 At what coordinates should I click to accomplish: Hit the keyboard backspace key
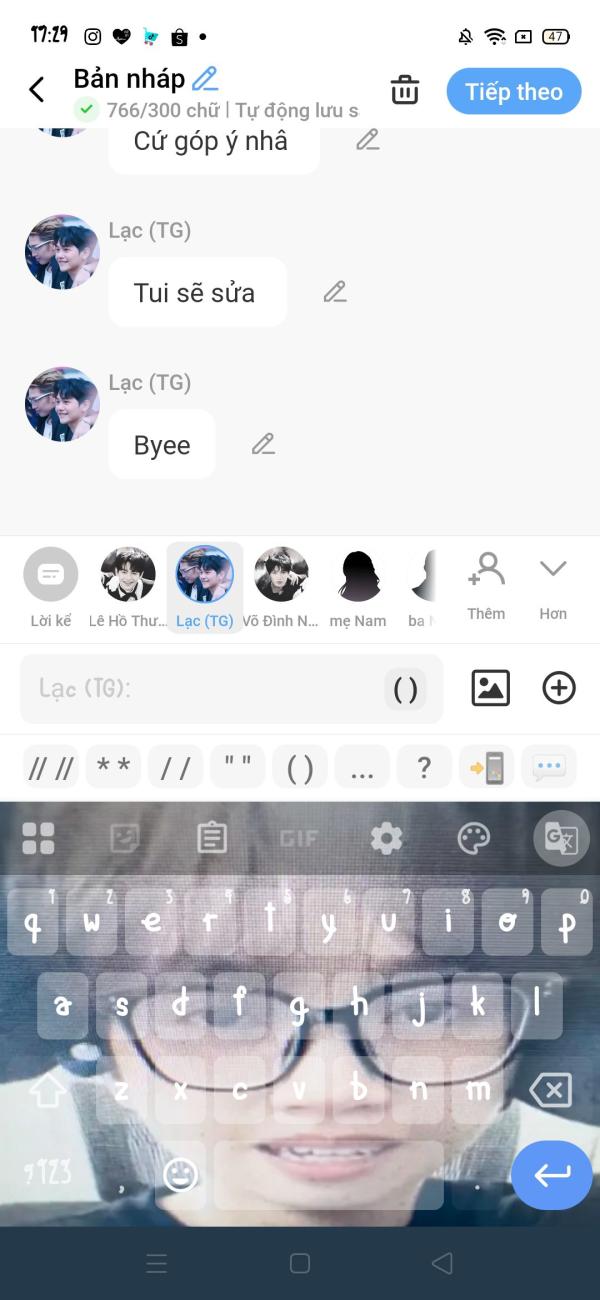click(x=550, y=1090)
